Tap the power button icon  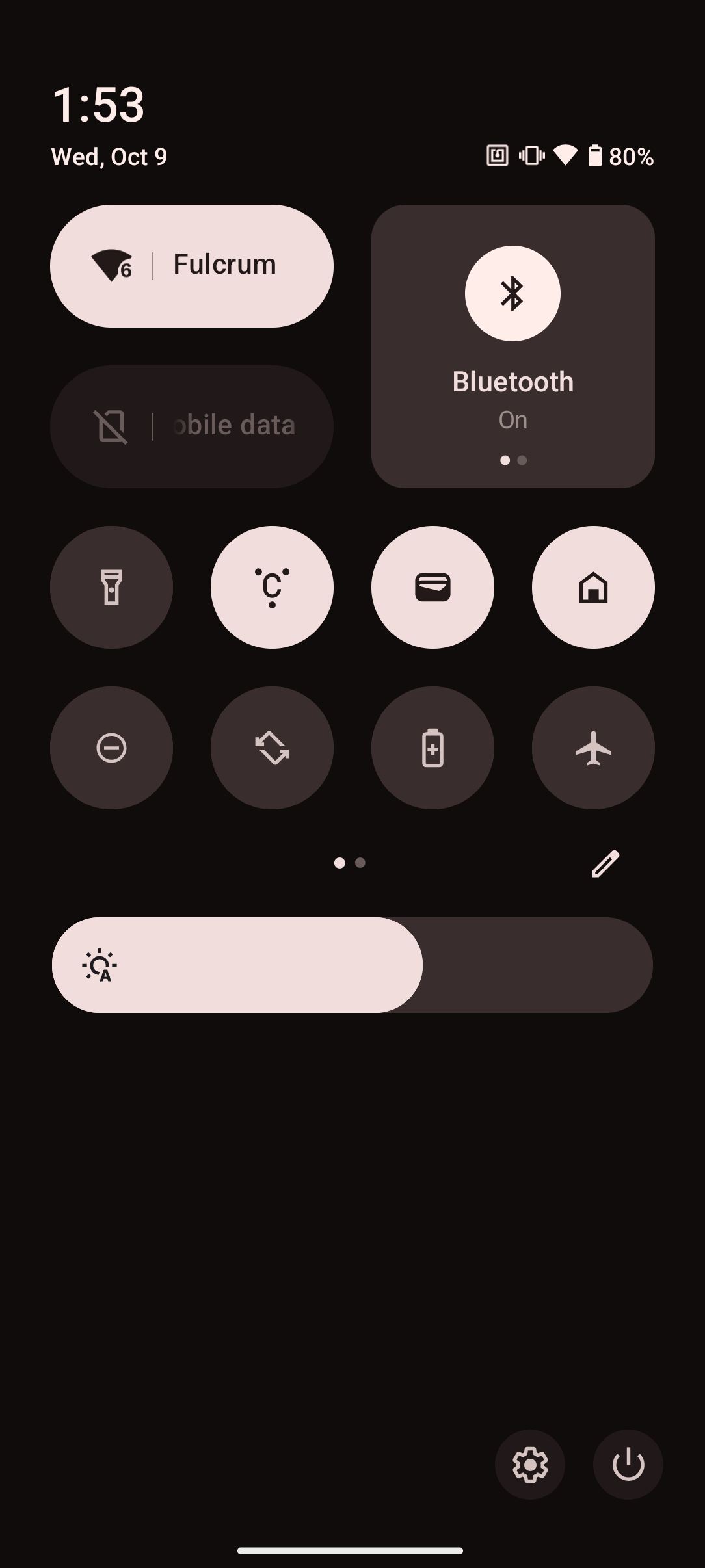pyautogui.click(x=628, y=1465)
